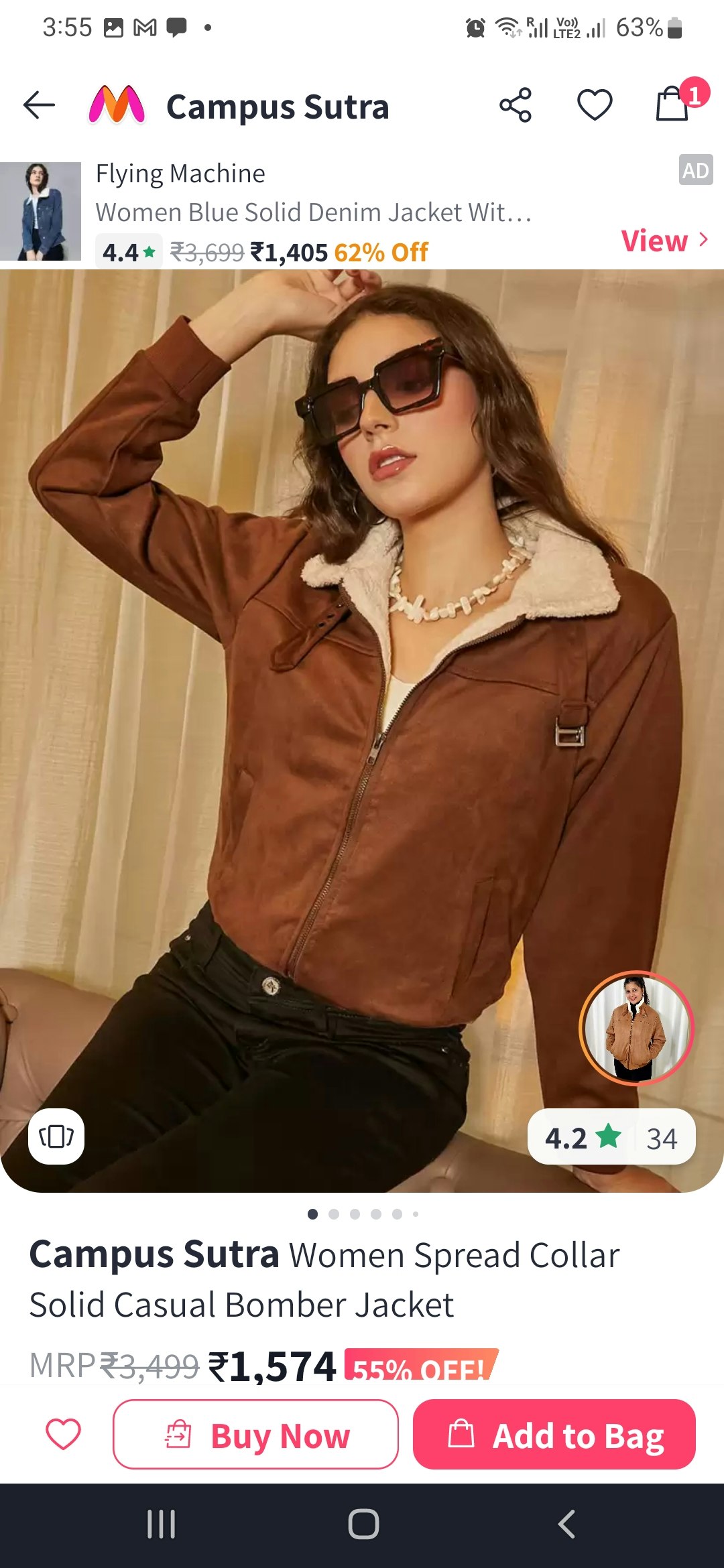This screenshot has height=1568, width=724.
Task: Open the Flying Machine ad thumbnail
Action: coord(40,211)
